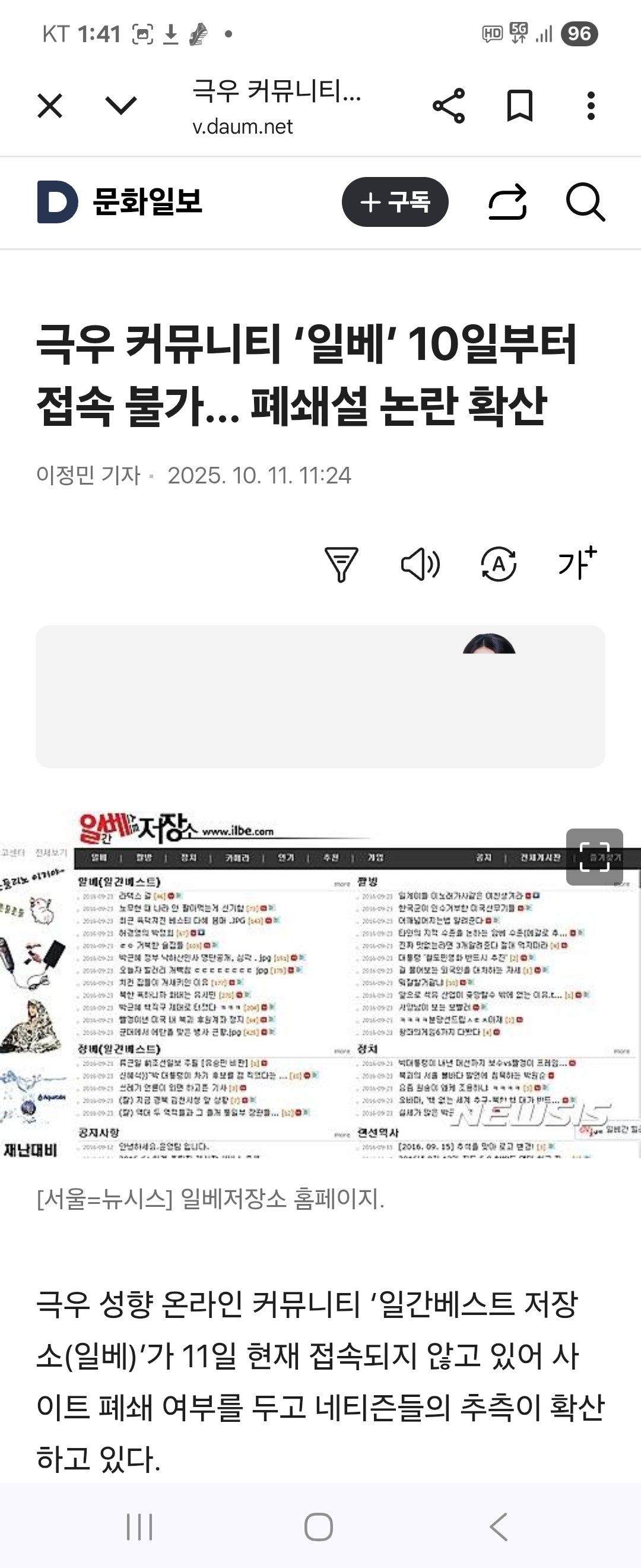Bookmark this article page
The height and width of the screenshot is (1568, 641).
pyautogui.click(x=520, y=106)
